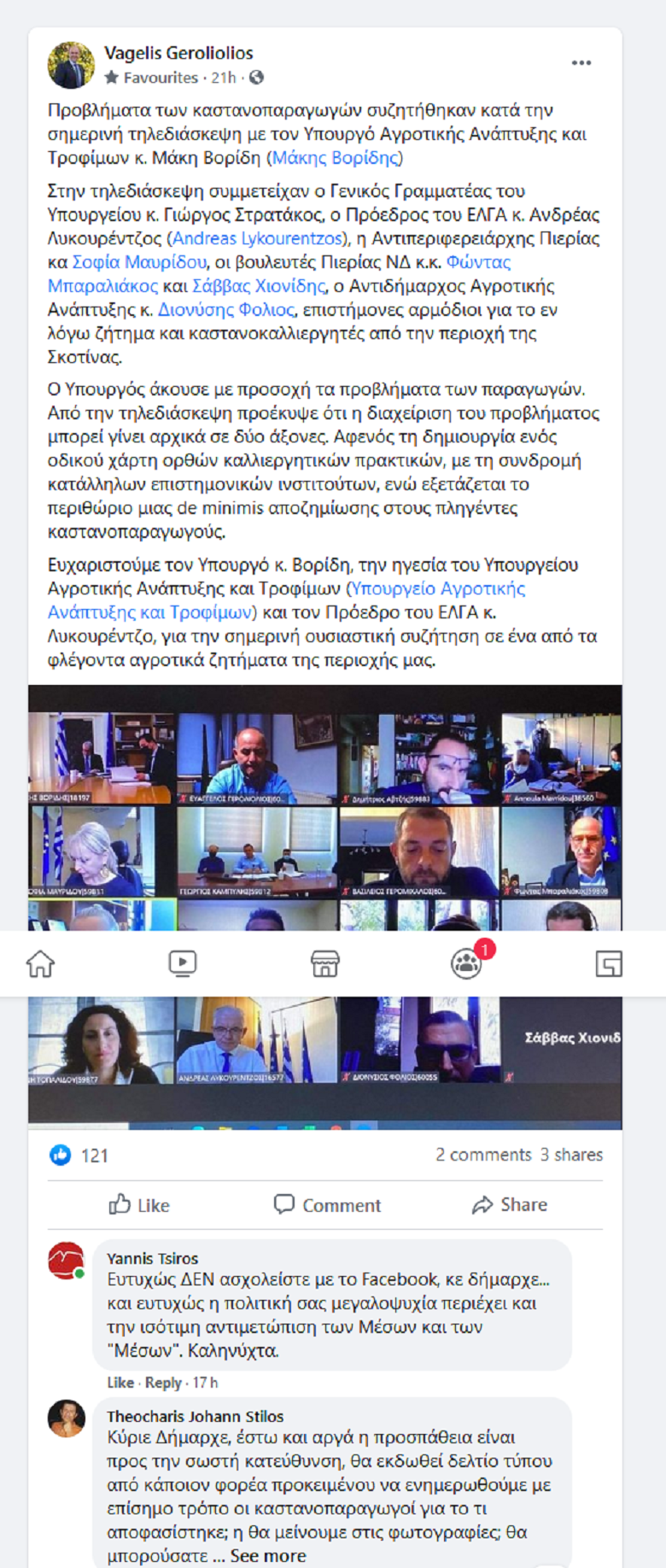Open the post's three-dot options menu
Screen dimensions: 666x1568
[581, 63]
